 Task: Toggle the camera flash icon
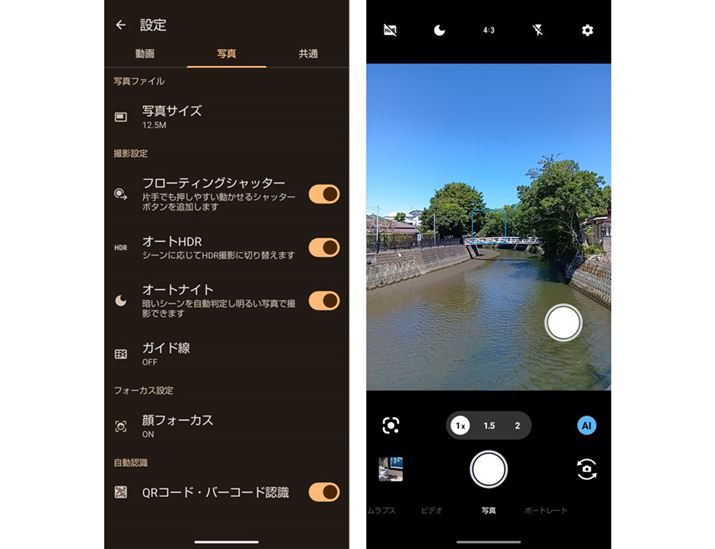click(x=538, y=31)
